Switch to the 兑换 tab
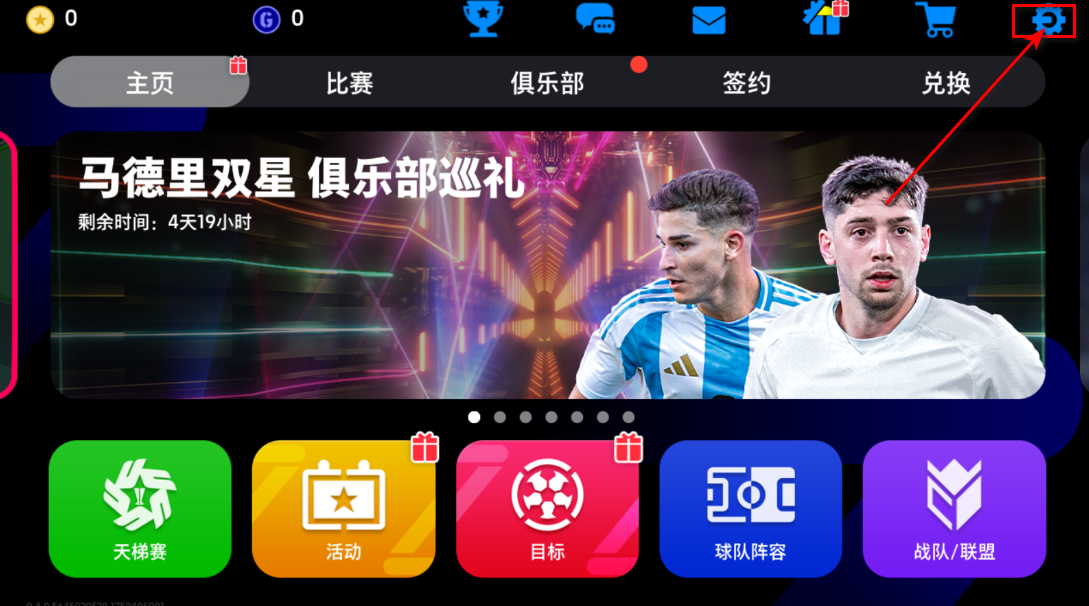Viewport: 1089px width, 606px height. [945, 82]
